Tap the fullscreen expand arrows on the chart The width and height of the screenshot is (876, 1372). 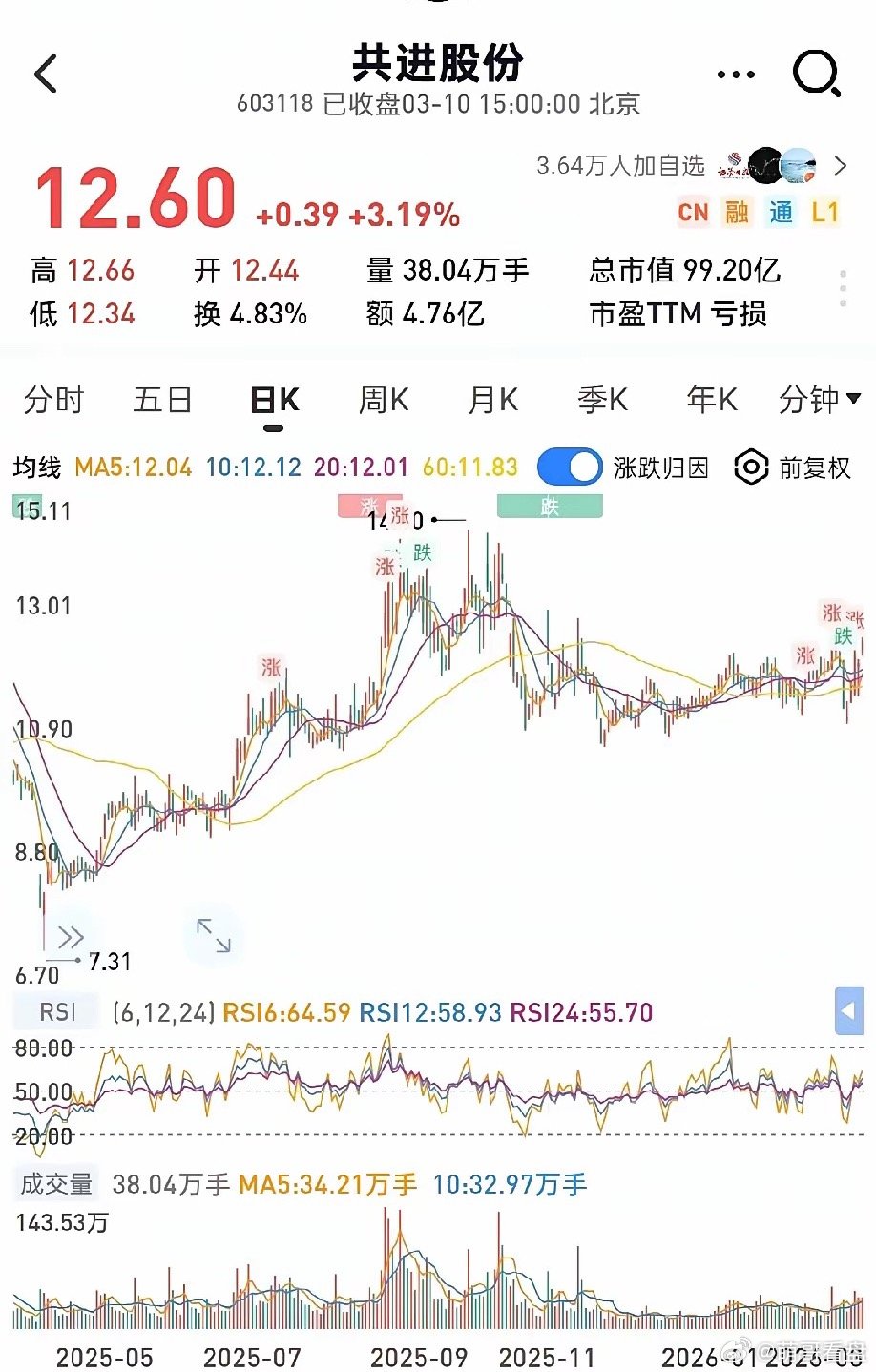(213, 935)
